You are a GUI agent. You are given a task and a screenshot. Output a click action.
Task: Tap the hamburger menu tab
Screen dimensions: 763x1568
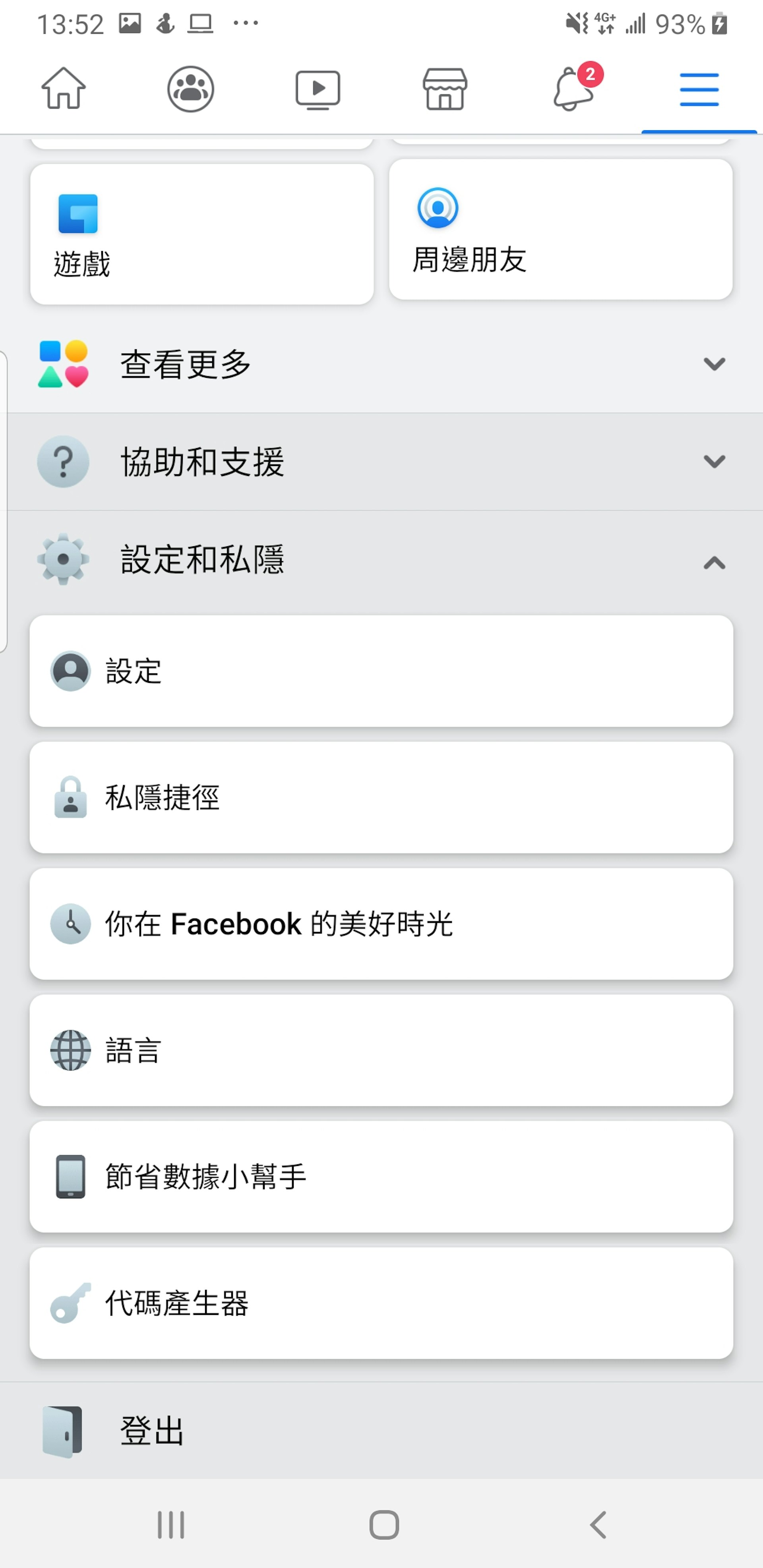[x=699, y=89]
